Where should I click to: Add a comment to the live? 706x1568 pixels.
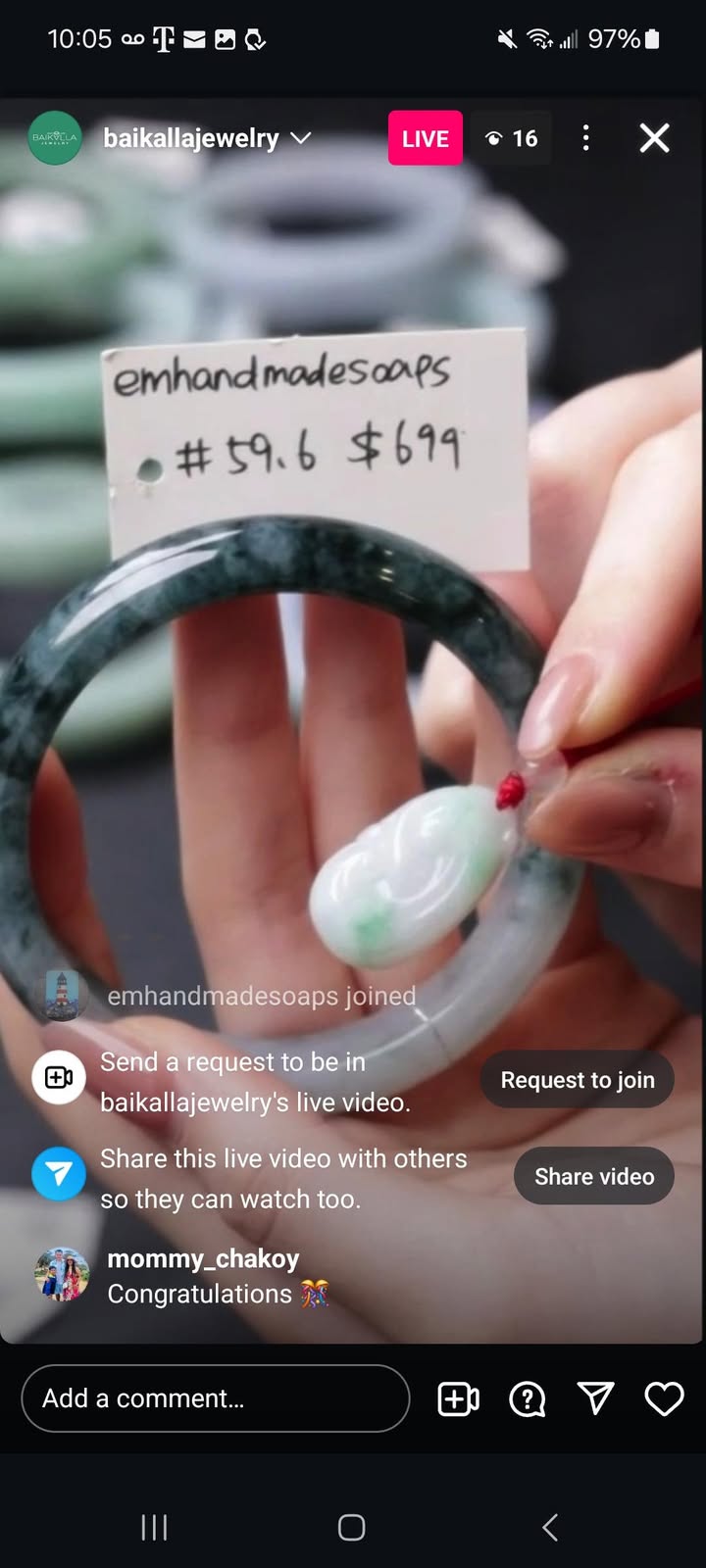point(215,1398)
